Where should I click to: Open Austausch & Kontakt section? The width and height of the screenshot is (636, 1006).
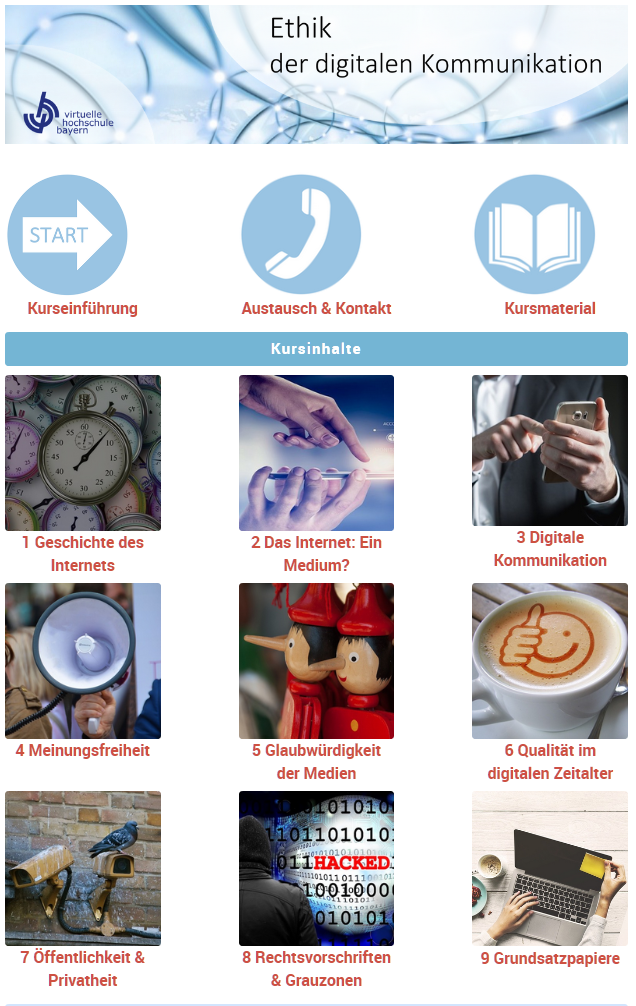click(x=301, y=235)
